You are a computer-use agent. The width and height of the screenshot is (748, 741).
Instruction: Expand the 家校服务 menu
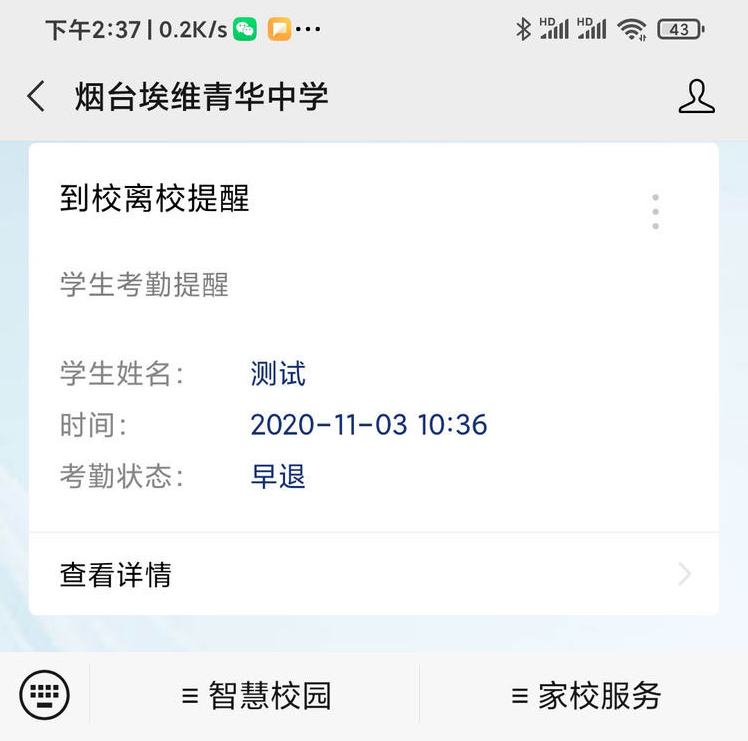(x=586, y=696)
